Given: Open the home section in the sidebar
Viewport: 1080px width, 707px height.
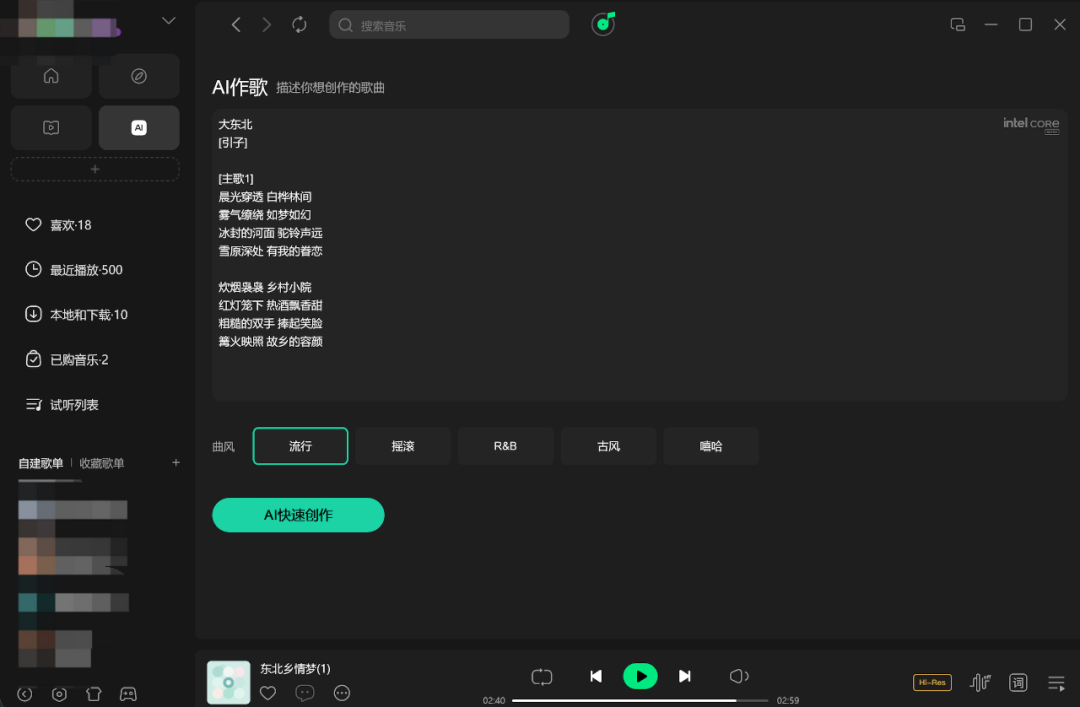Looking at the screenshot, I should point(51,76).
